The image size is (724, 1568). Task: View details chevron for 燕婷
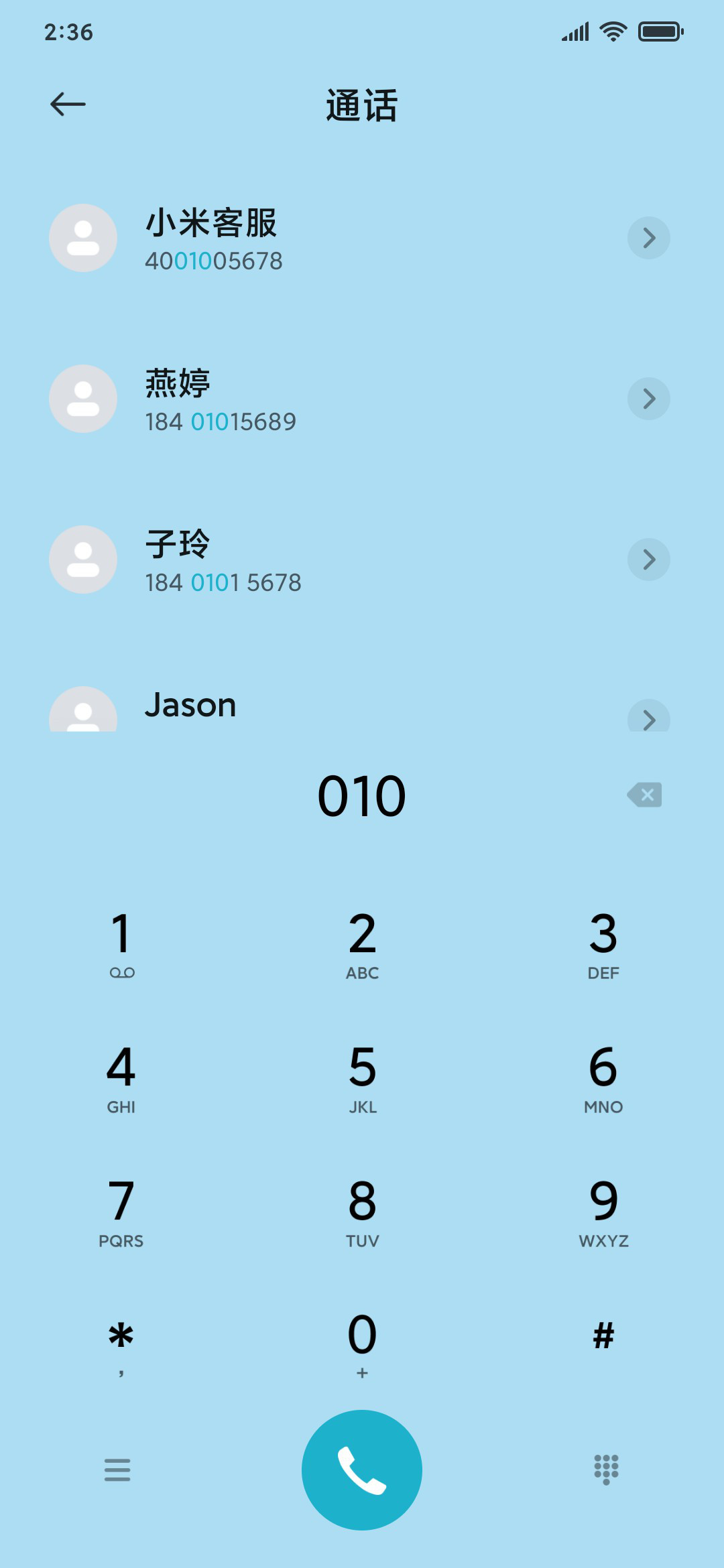(x=648, y=399)
